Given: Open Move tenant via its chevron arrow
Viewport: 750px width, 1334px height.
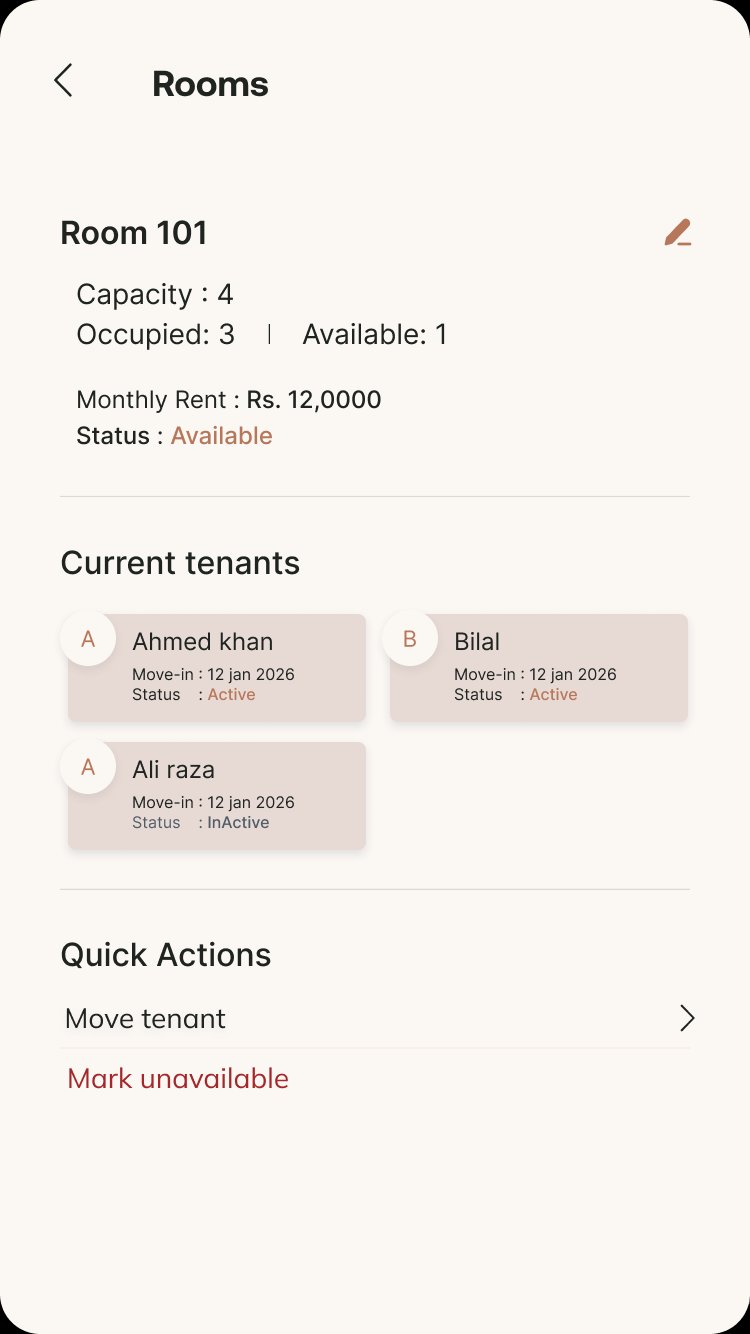Looking at the screenshot, I should tap(686, 1018).
